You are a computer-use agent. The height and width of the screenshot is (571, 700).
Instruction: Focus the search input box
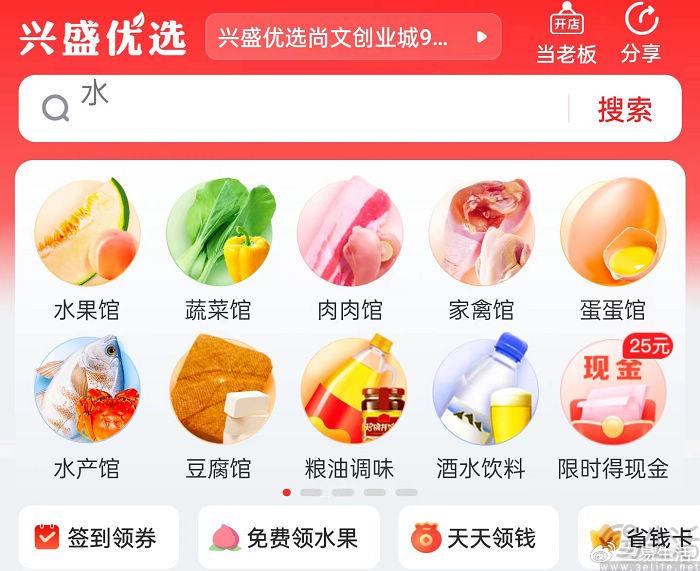click(x=300, y=108)
